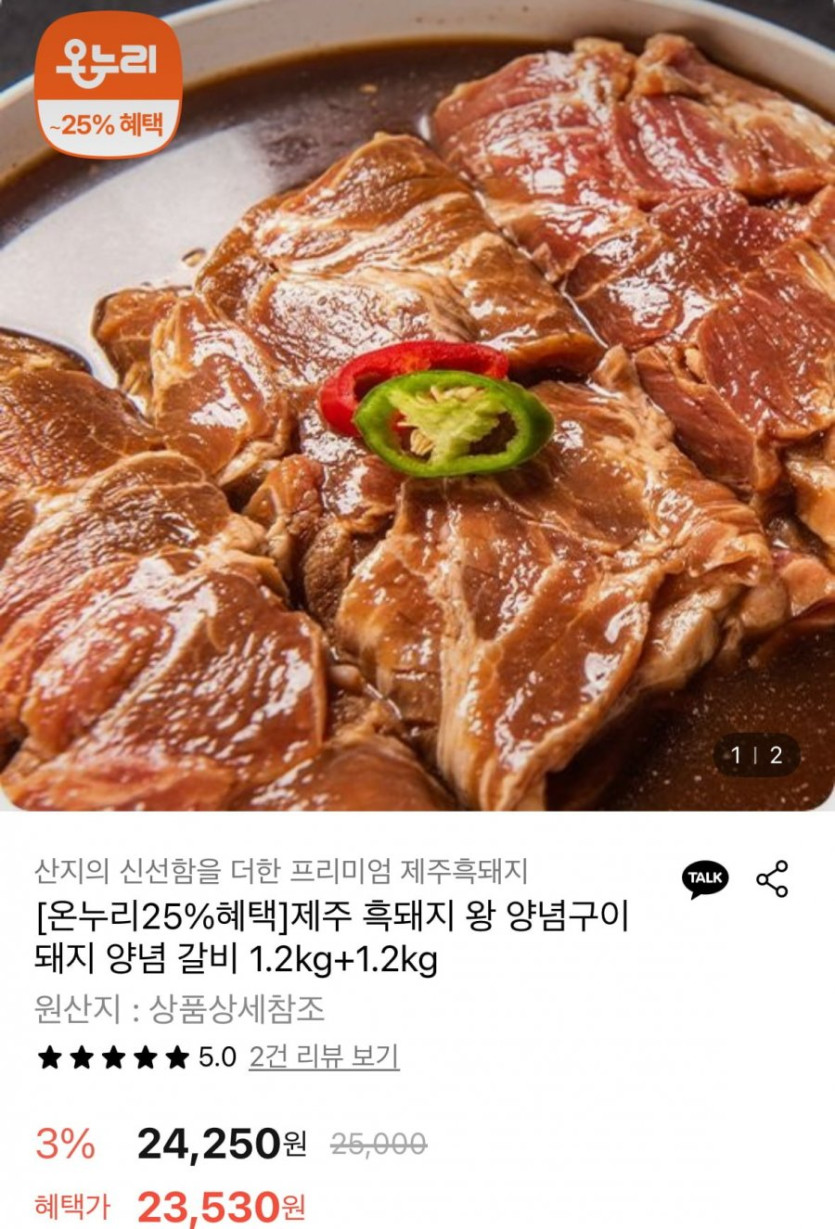Open the KakaoTalk inquiry icon
This screenshot has height=1229, width=835.
point(705,878)
